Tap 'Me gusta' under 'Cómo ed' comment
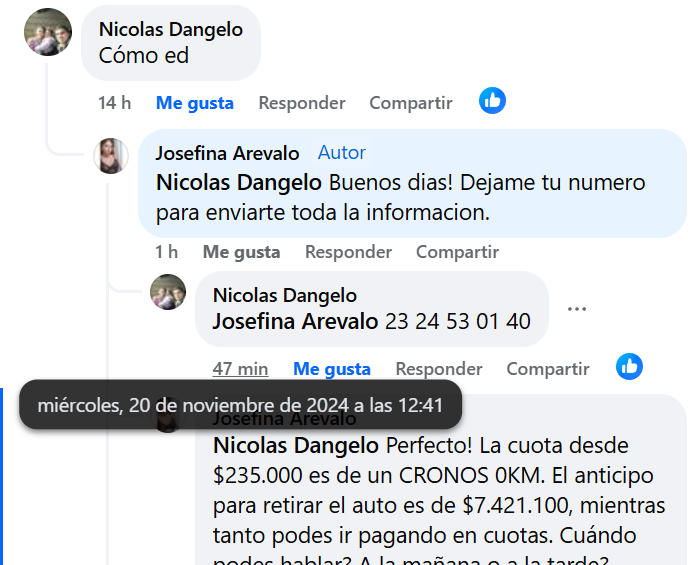This screenshot has height=565, width=692. [194, 103]
